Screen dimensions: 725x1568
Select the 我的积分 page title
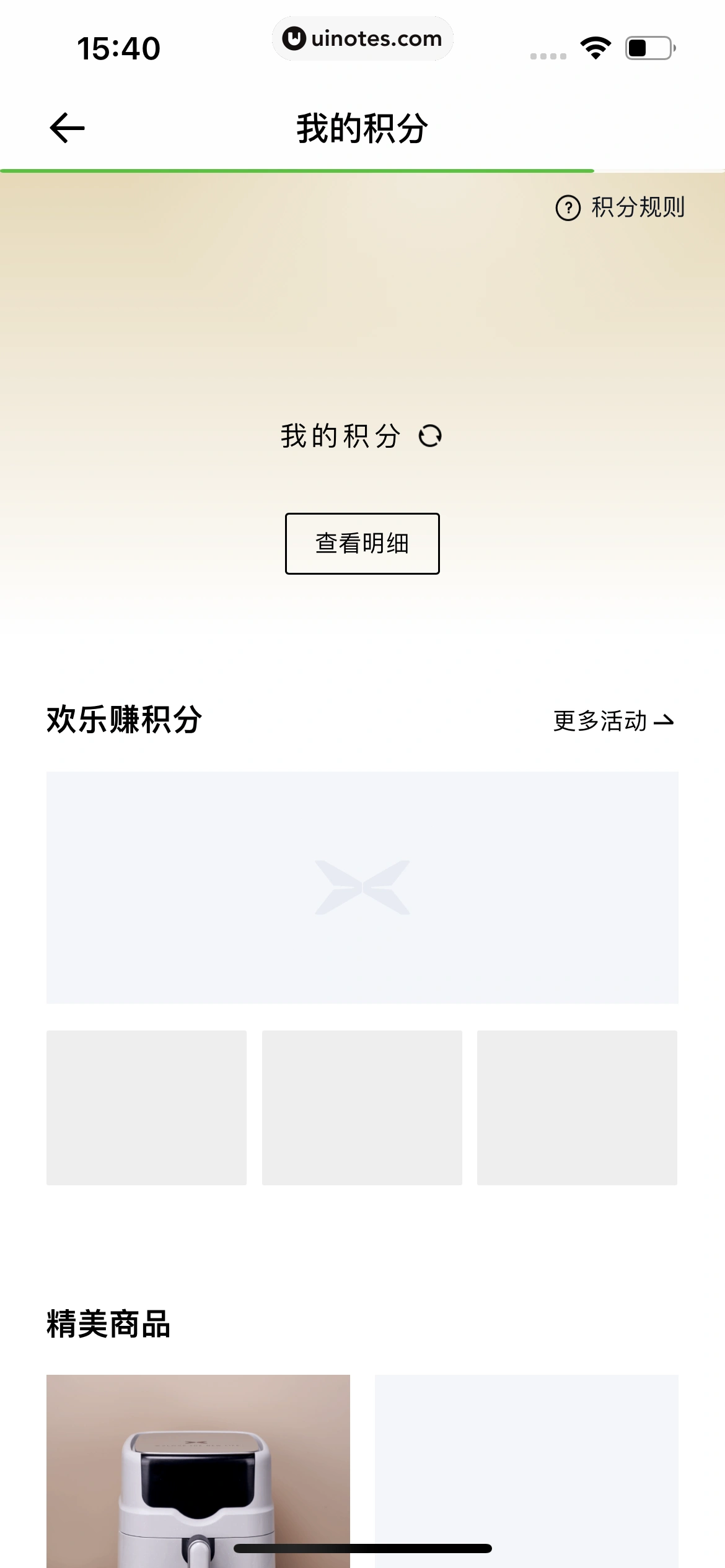click(x=362, y=126)
